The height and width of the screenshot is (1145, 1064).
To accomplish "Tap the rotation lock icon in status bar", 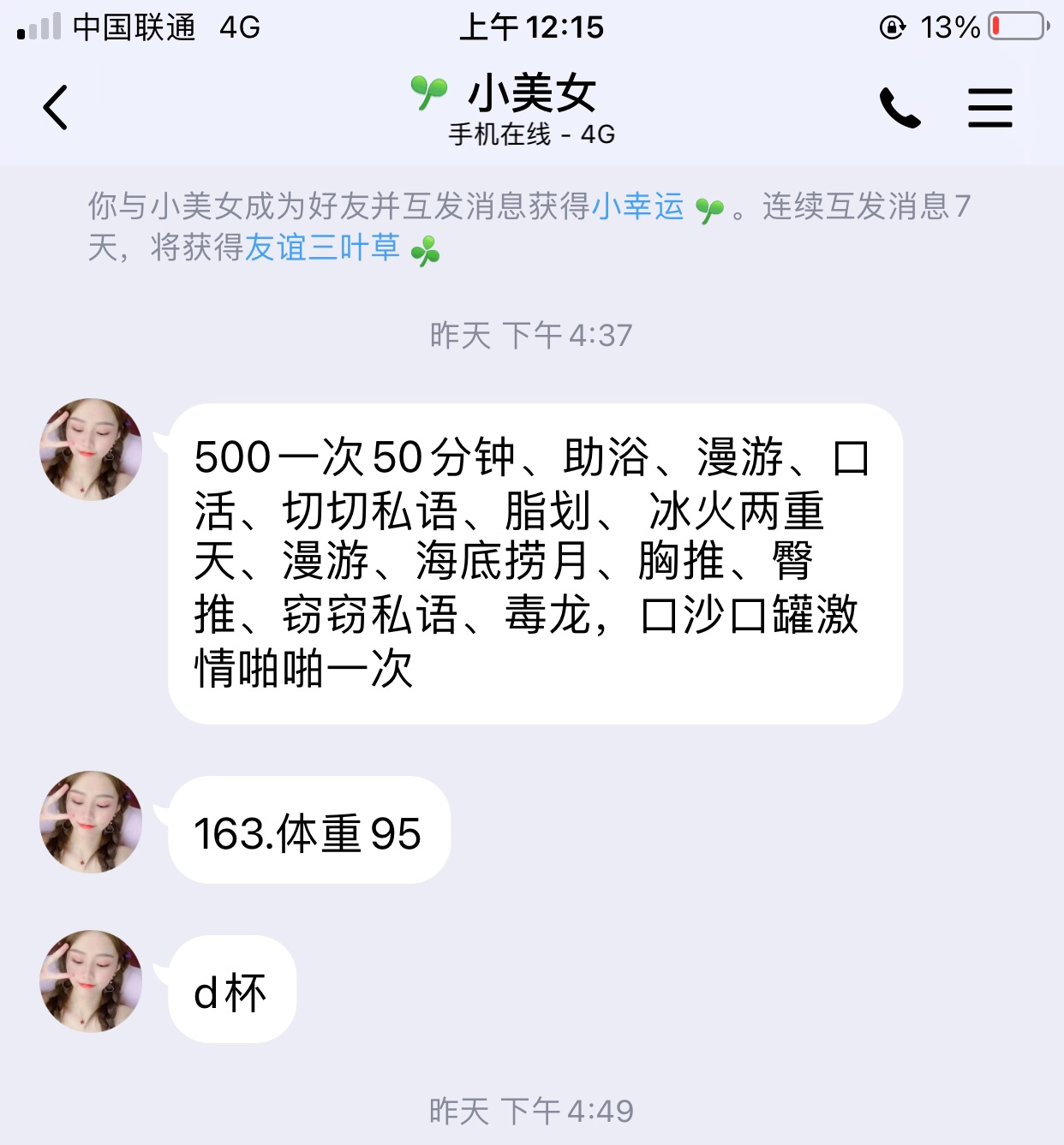I will (x=893, y=27).
